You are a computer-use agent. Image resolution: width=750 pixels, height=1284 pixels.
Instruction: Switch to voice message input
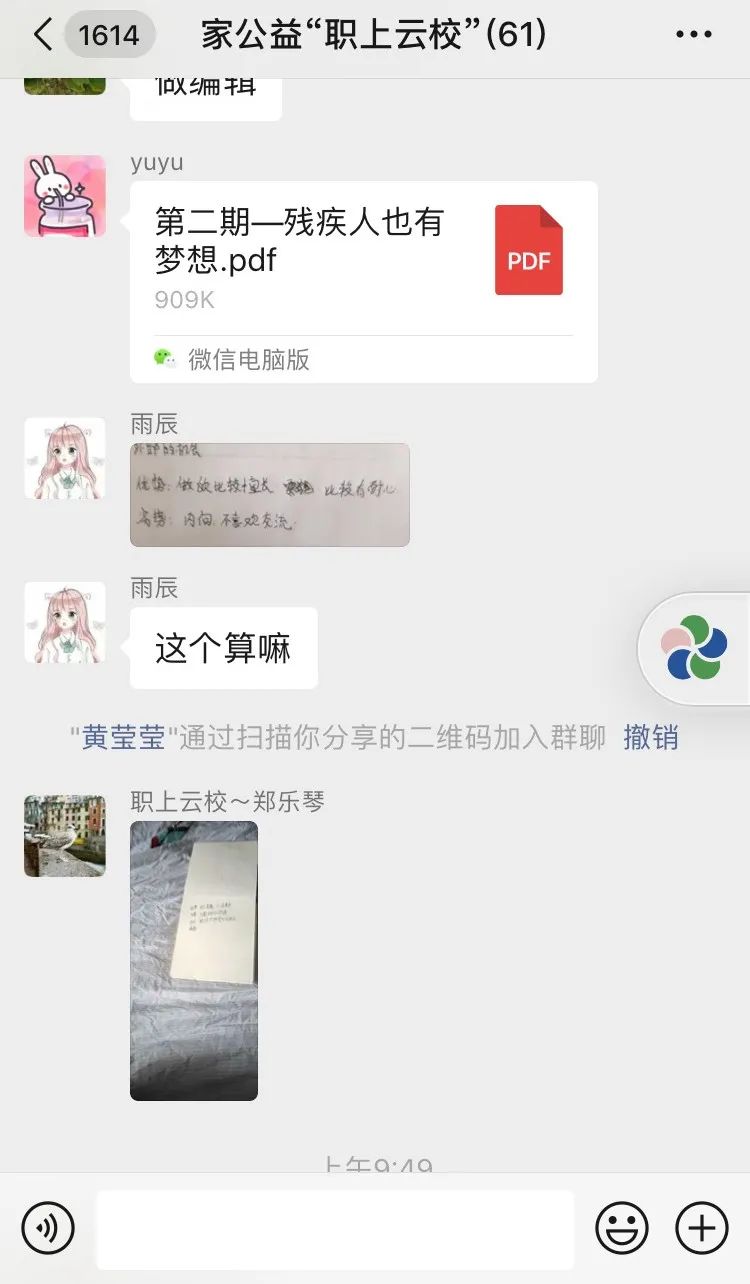click(x=48, y=1227)
